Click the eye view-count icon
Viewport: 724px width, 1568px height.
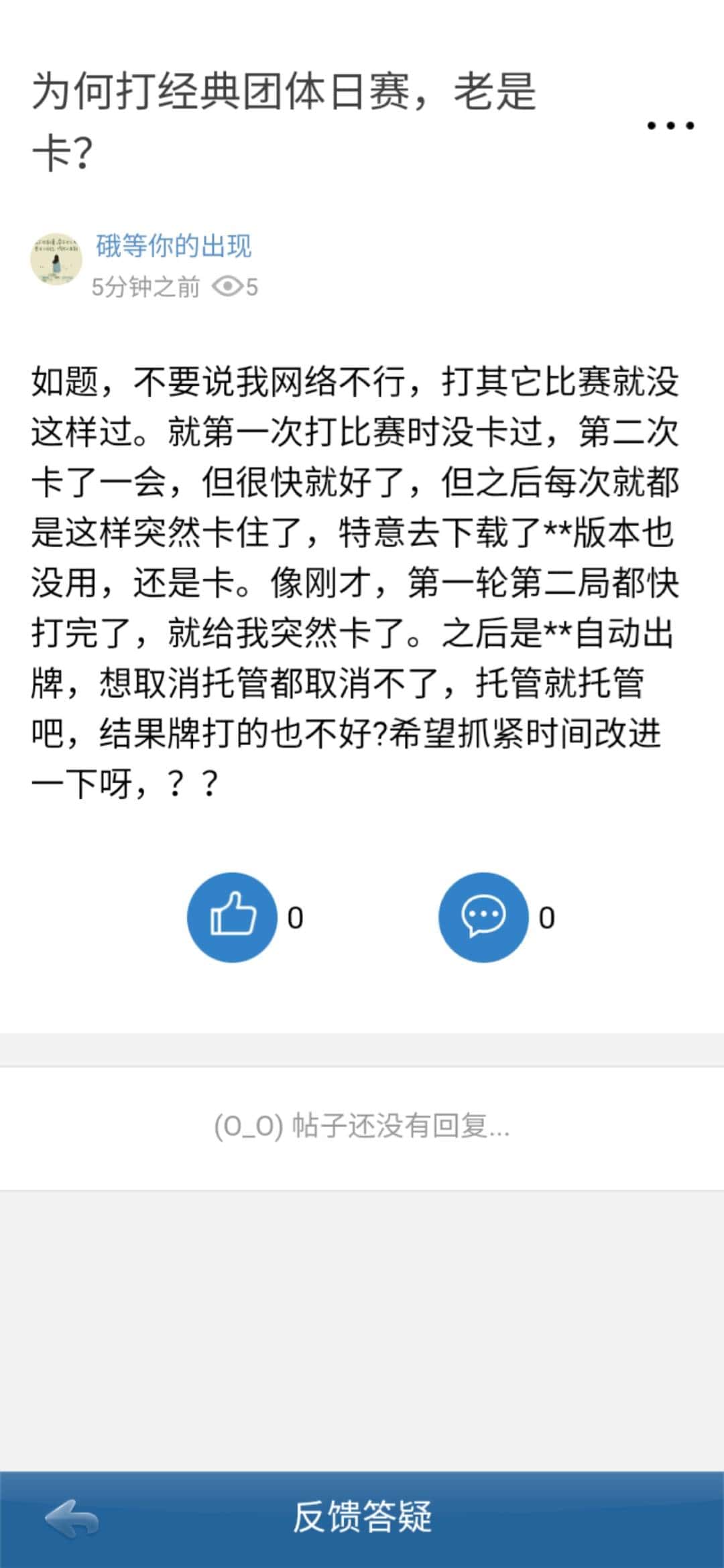point(229,284)
